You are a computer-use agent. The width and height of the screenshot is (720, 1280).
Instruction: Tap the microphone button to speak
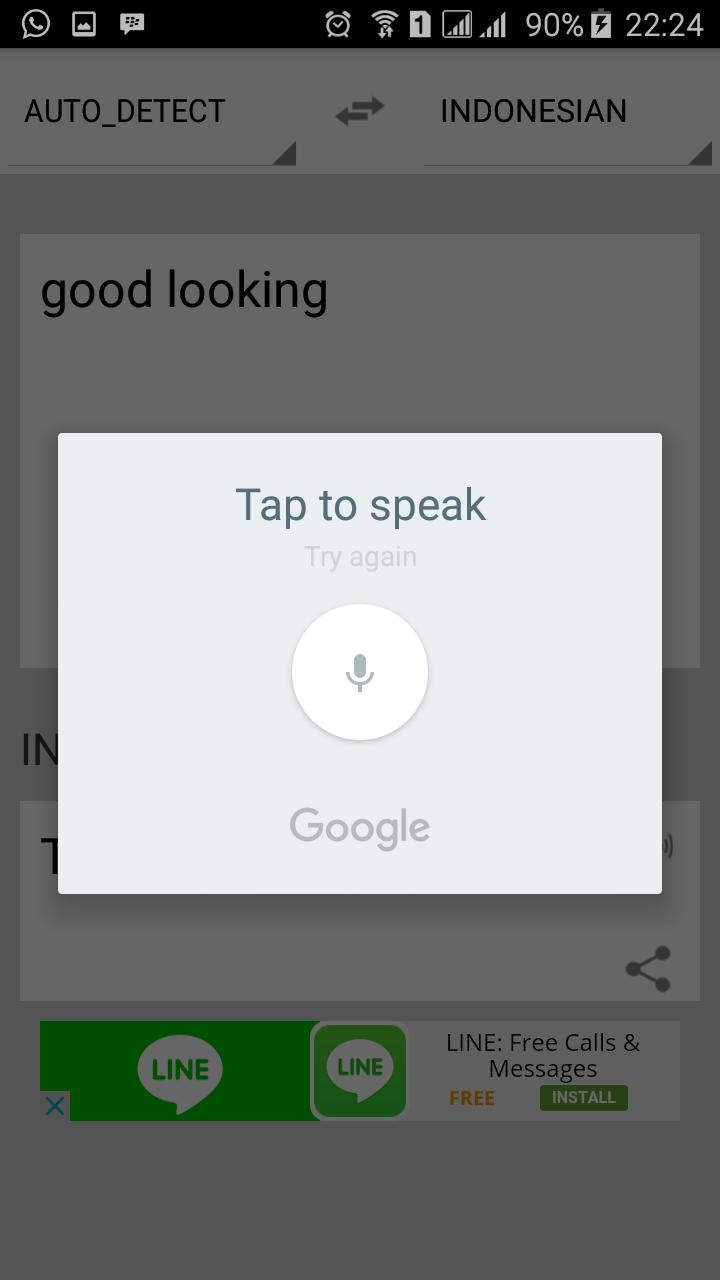[360, 672]
